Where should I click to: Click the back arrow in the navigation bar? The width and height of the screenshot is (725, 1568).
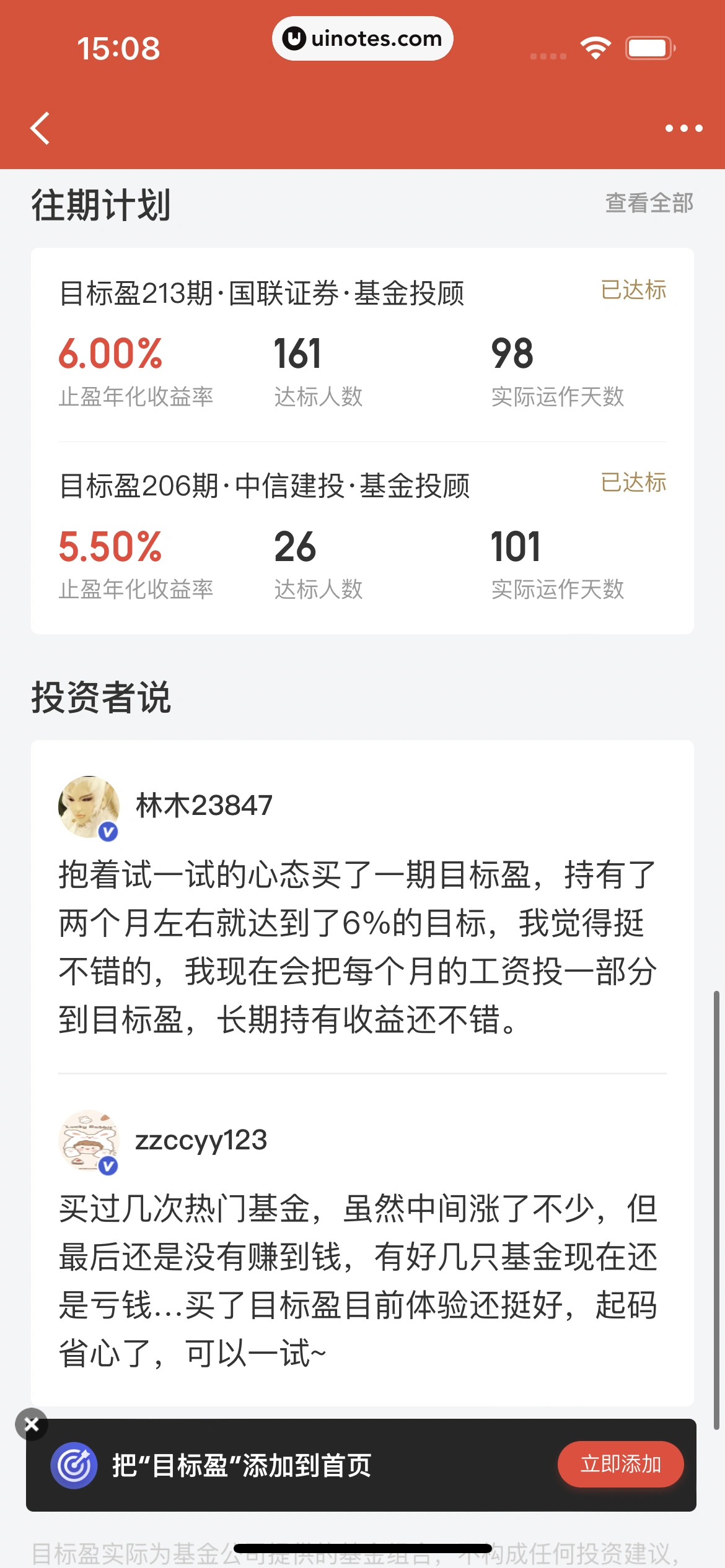coord(40,129)
